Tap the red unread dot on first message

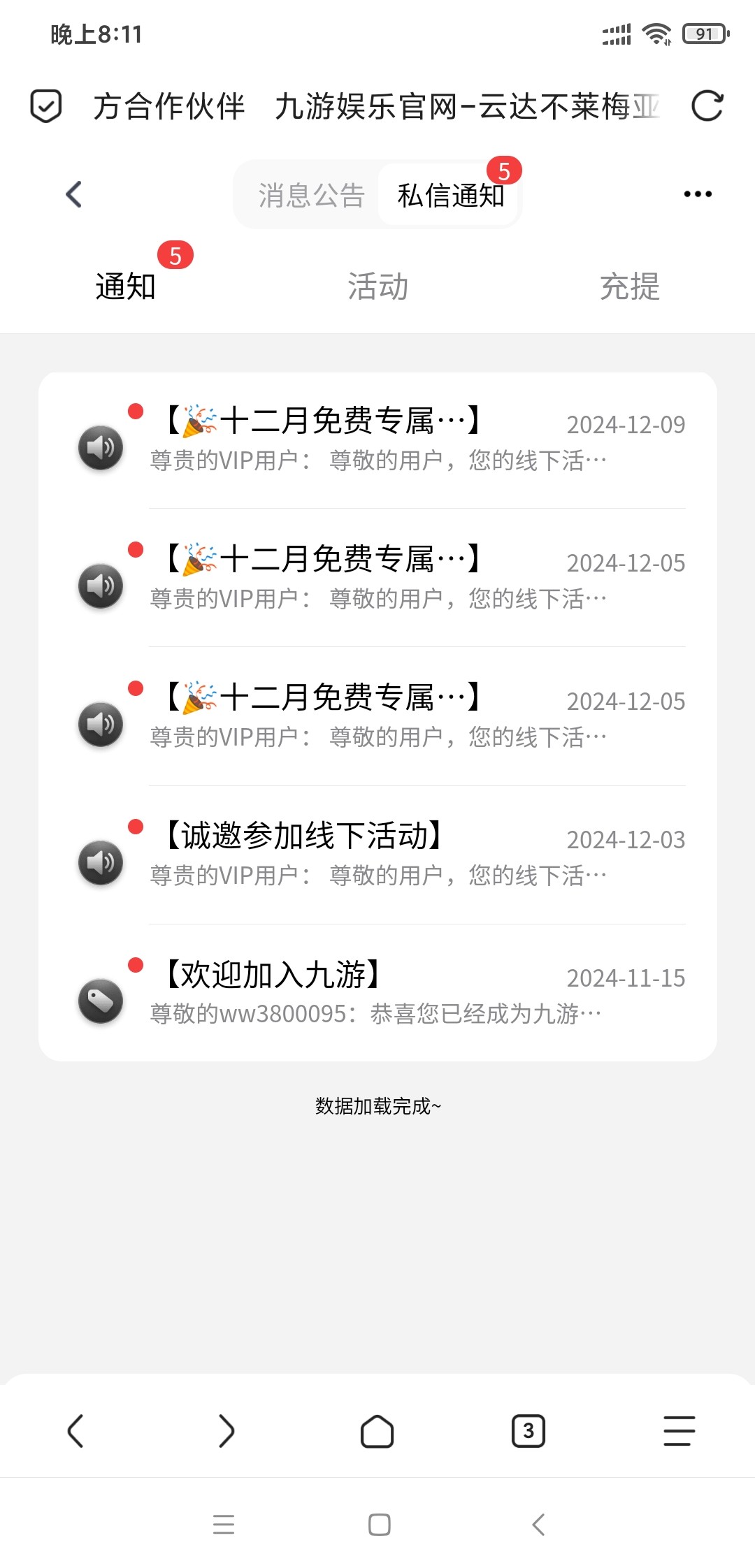pos(137,412)
